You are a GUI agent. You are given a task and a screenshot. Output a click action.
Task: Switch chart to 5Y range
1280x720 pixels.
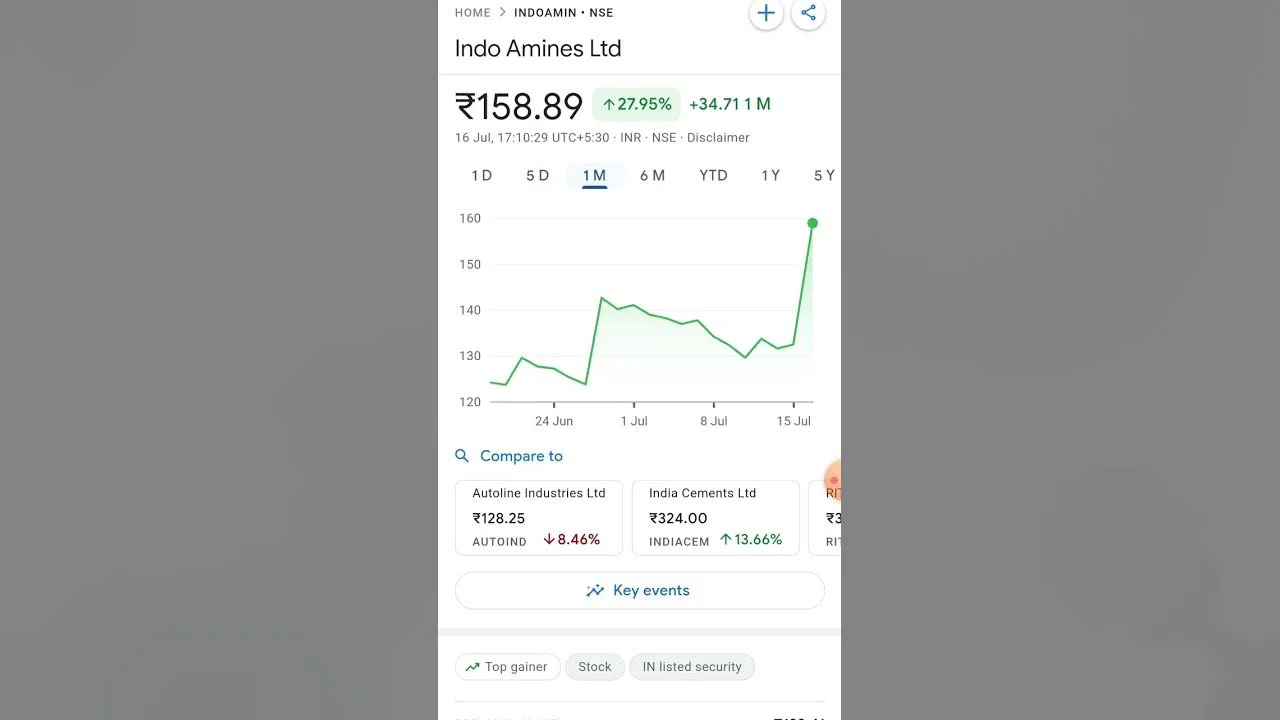click(824, 176)
